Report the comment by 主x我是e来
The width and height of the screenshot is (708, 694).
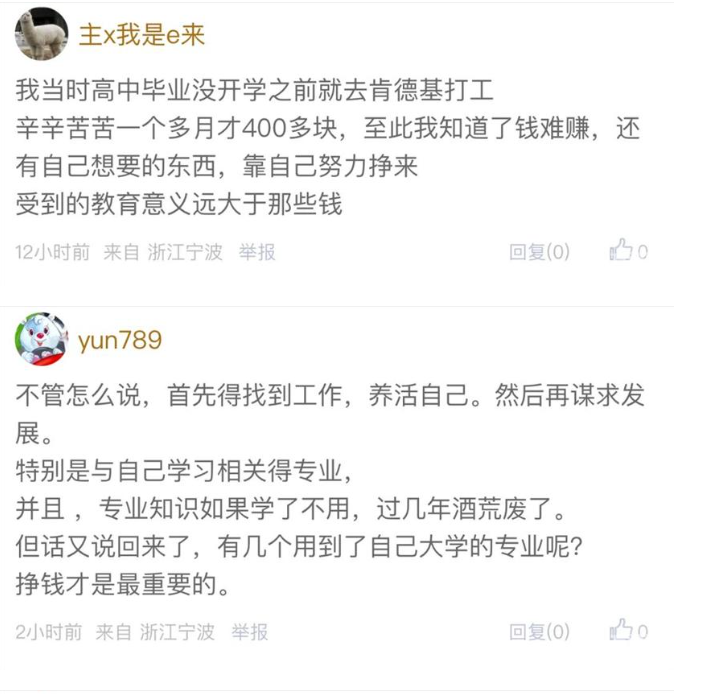point(256,252)
